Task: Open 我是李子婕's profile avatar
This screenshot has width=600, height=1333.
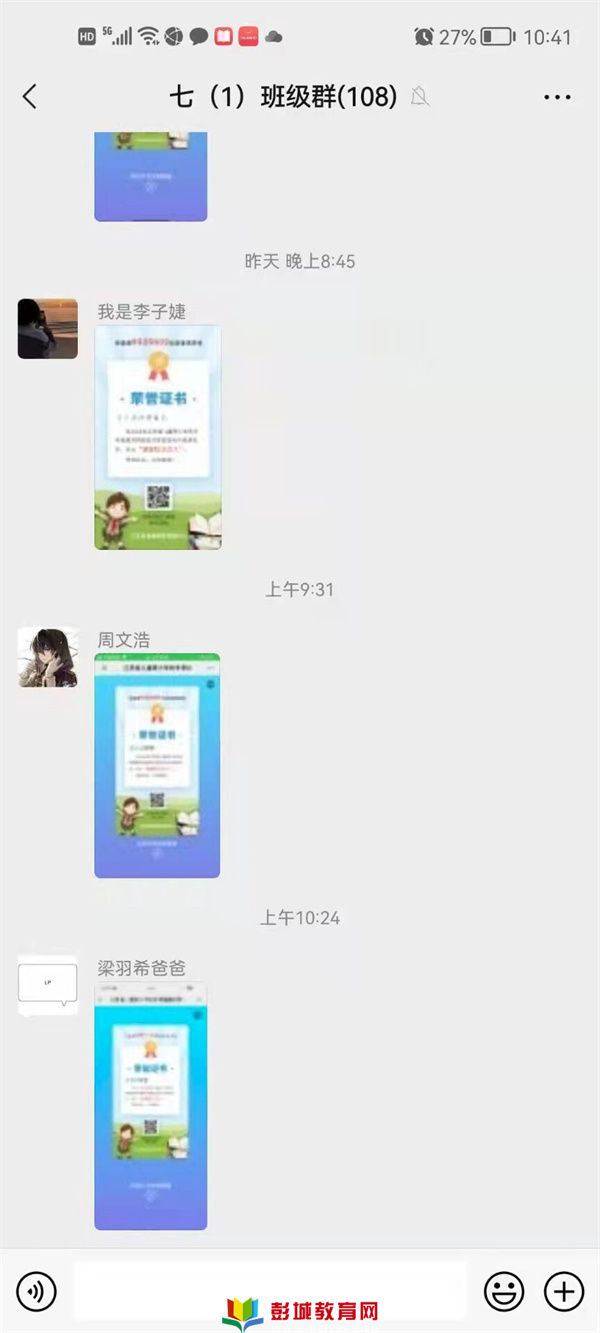Action: (48, 328)
